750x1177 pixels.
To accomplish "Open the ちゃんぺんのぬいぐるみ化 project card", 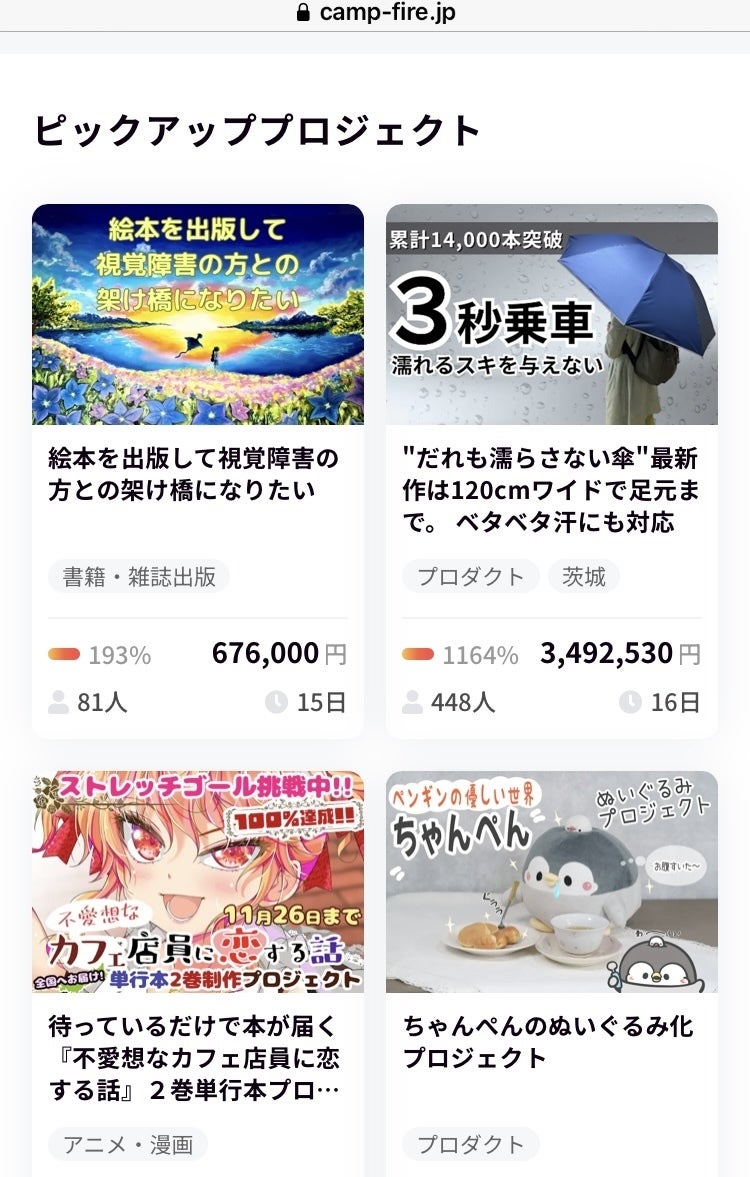I will click(551, 1040).
